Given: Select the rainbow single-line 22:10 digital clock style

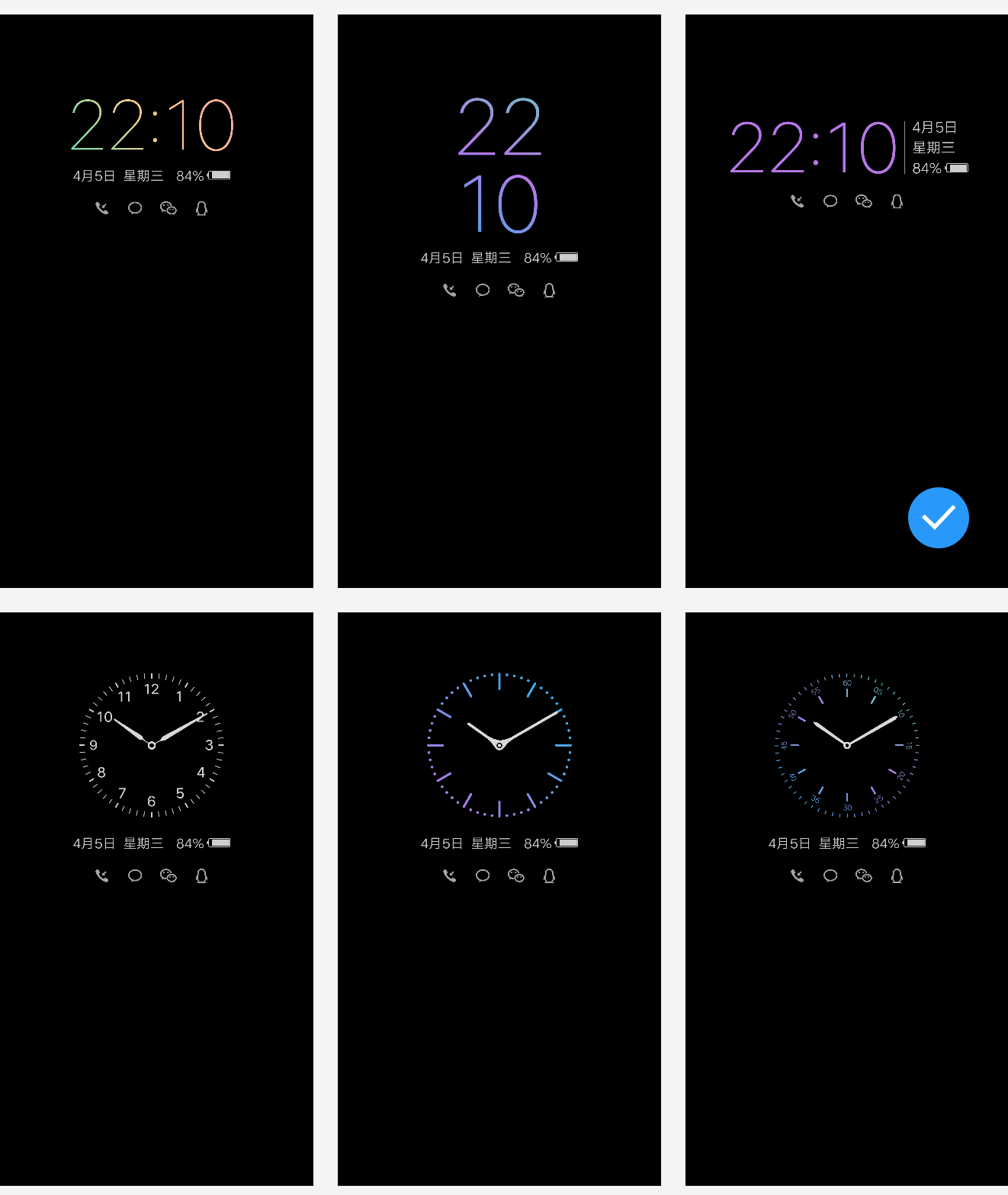Looking at the screenshot, I should point(156,300).
